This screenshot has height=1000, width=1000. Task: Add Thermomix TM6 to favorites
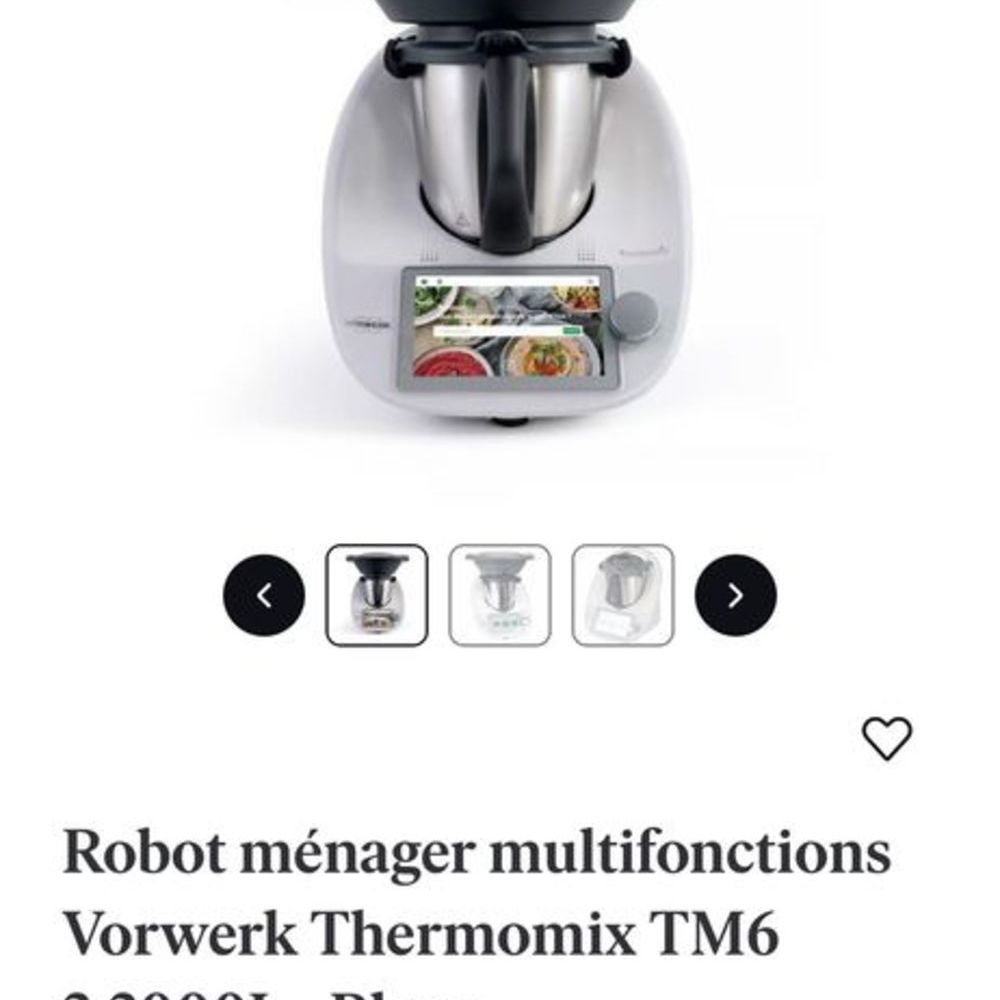pos(887,738)
